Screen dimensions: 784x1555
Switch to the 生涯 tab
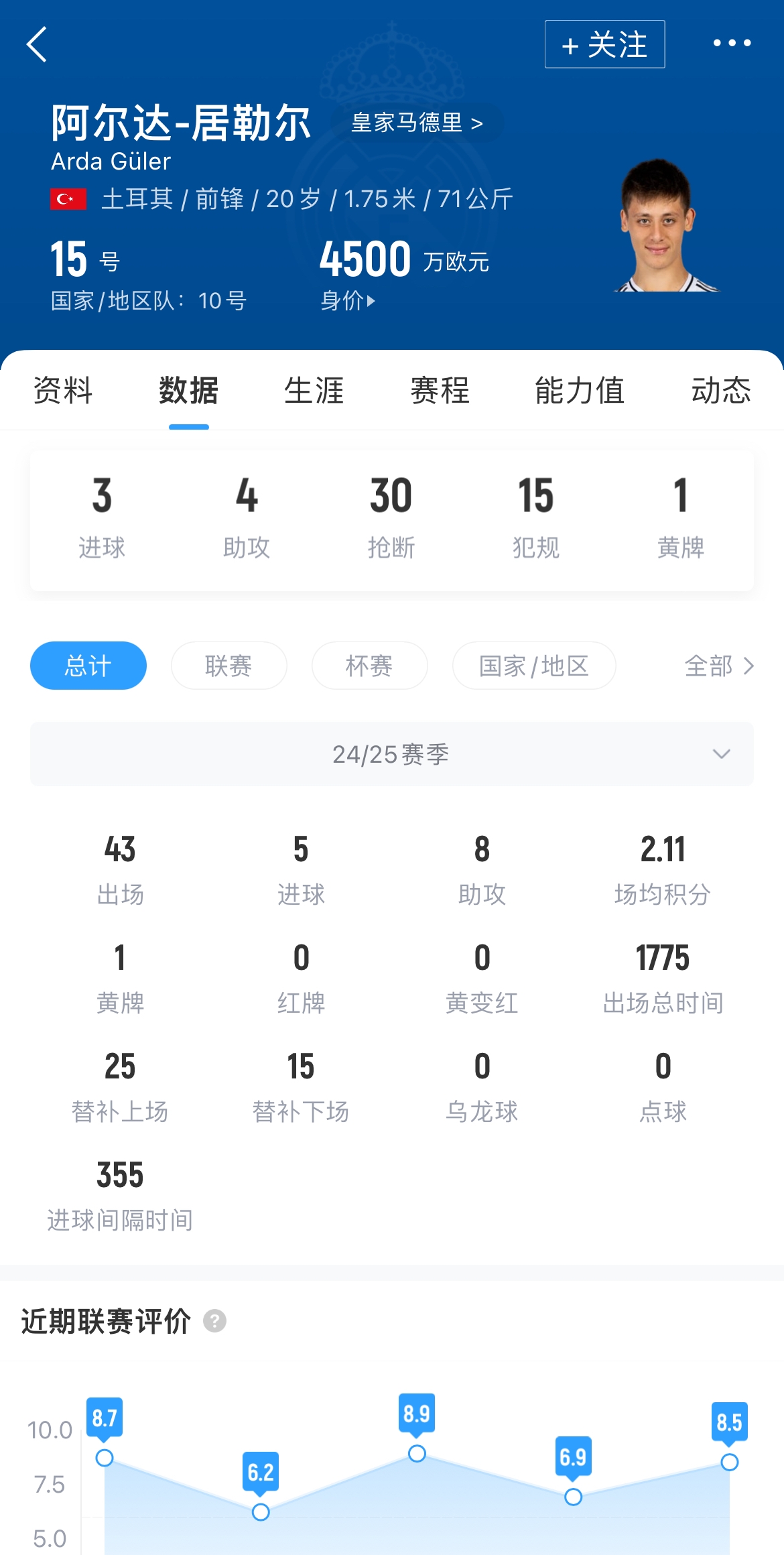[x=314, y=390]
